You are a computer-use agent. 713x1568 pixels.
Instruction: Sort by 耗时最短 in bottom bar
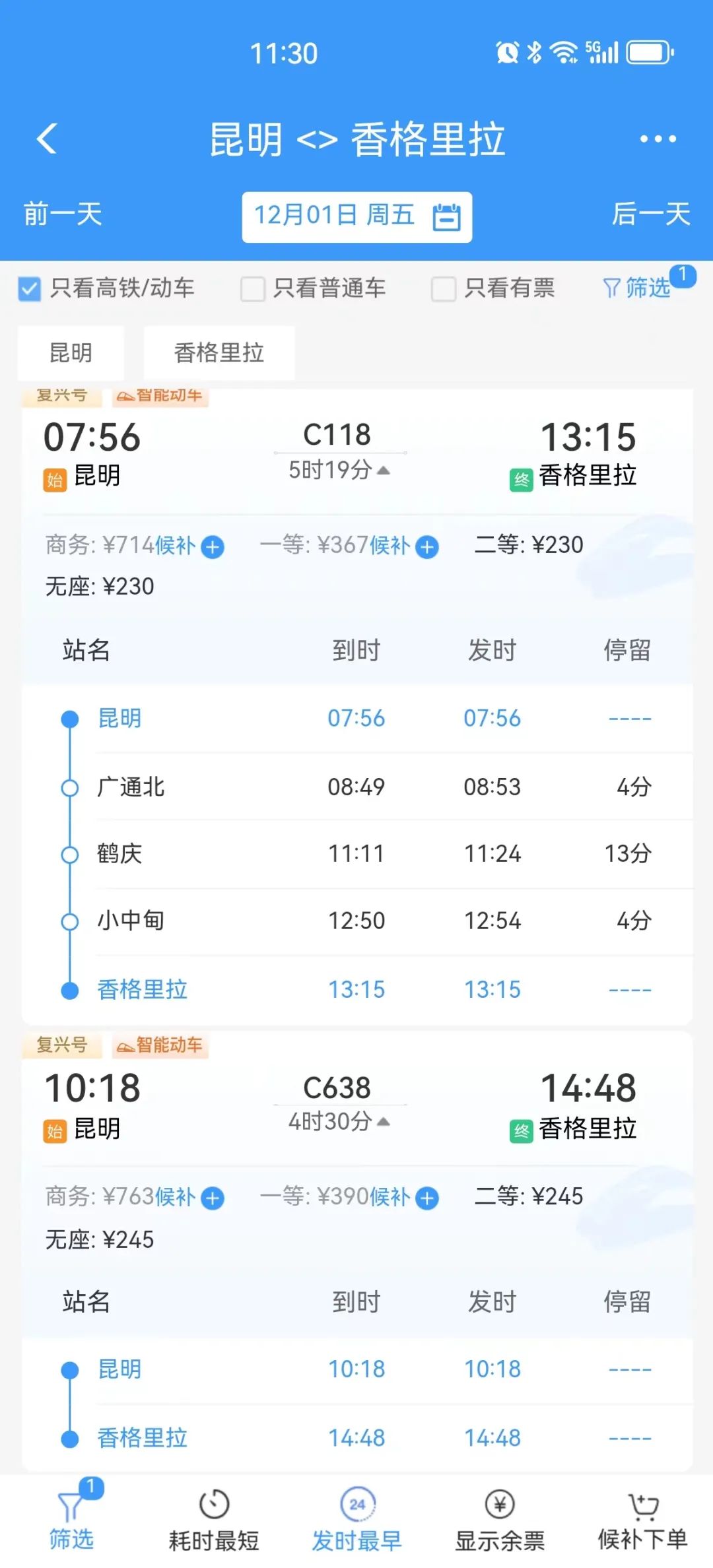(x=214, y=1520)
